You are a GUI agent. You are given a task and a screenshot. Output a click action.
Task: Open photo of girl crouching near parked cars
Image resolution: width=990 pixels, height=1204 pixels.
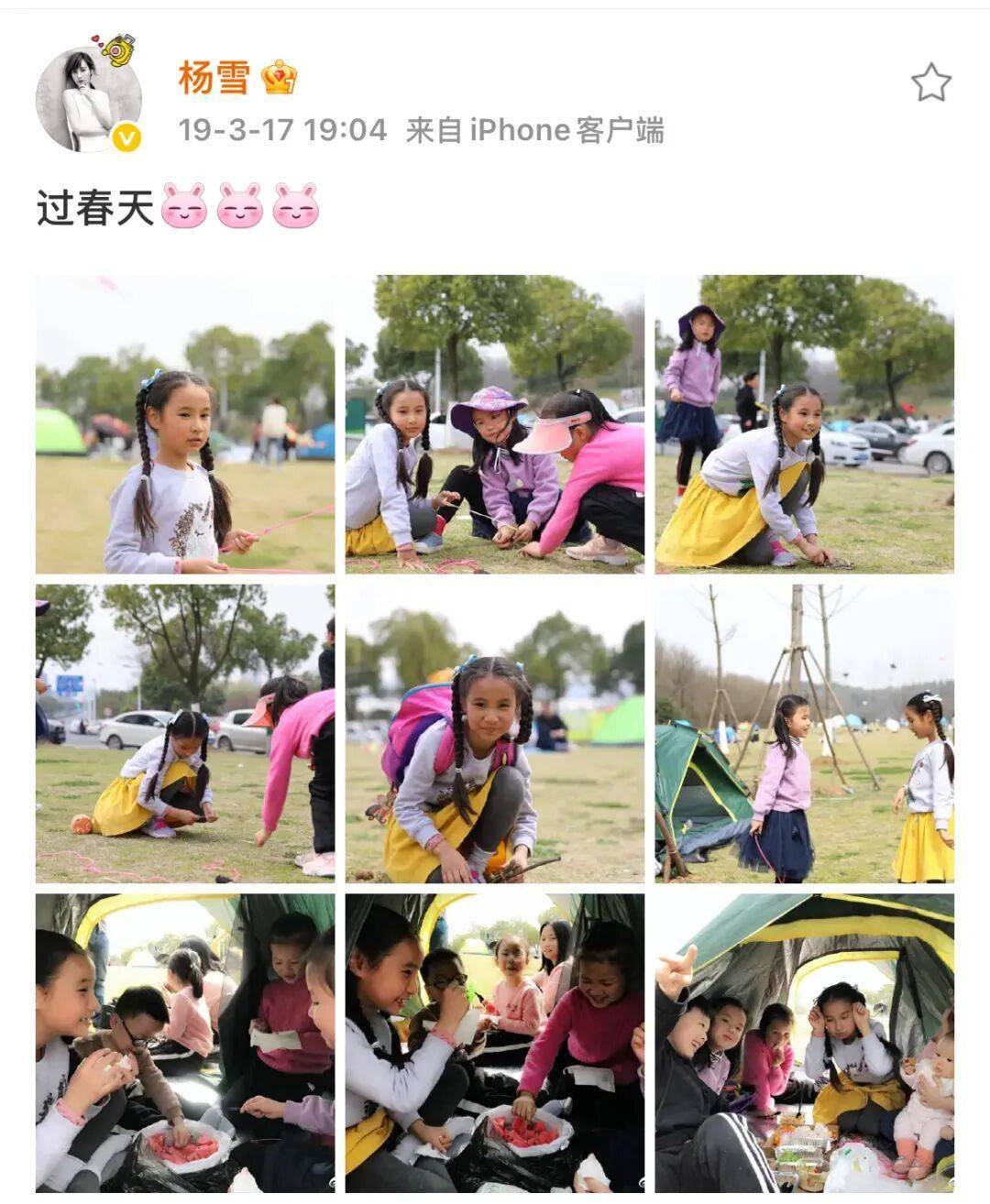point(185,734)
